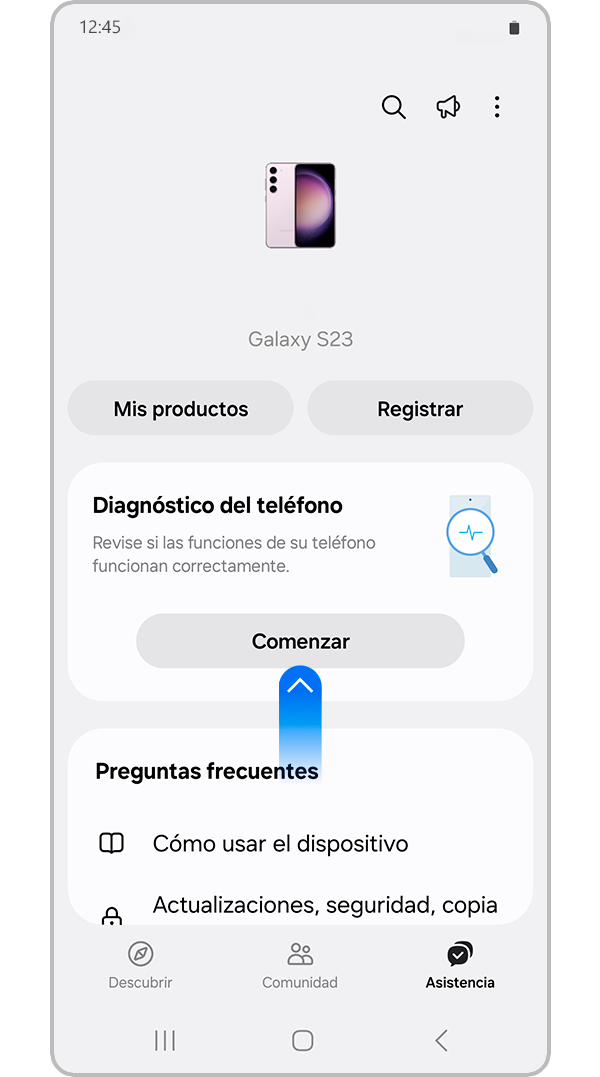Tap the Mis productos button
Viewport: 600px width, 1077px height.
181,409
